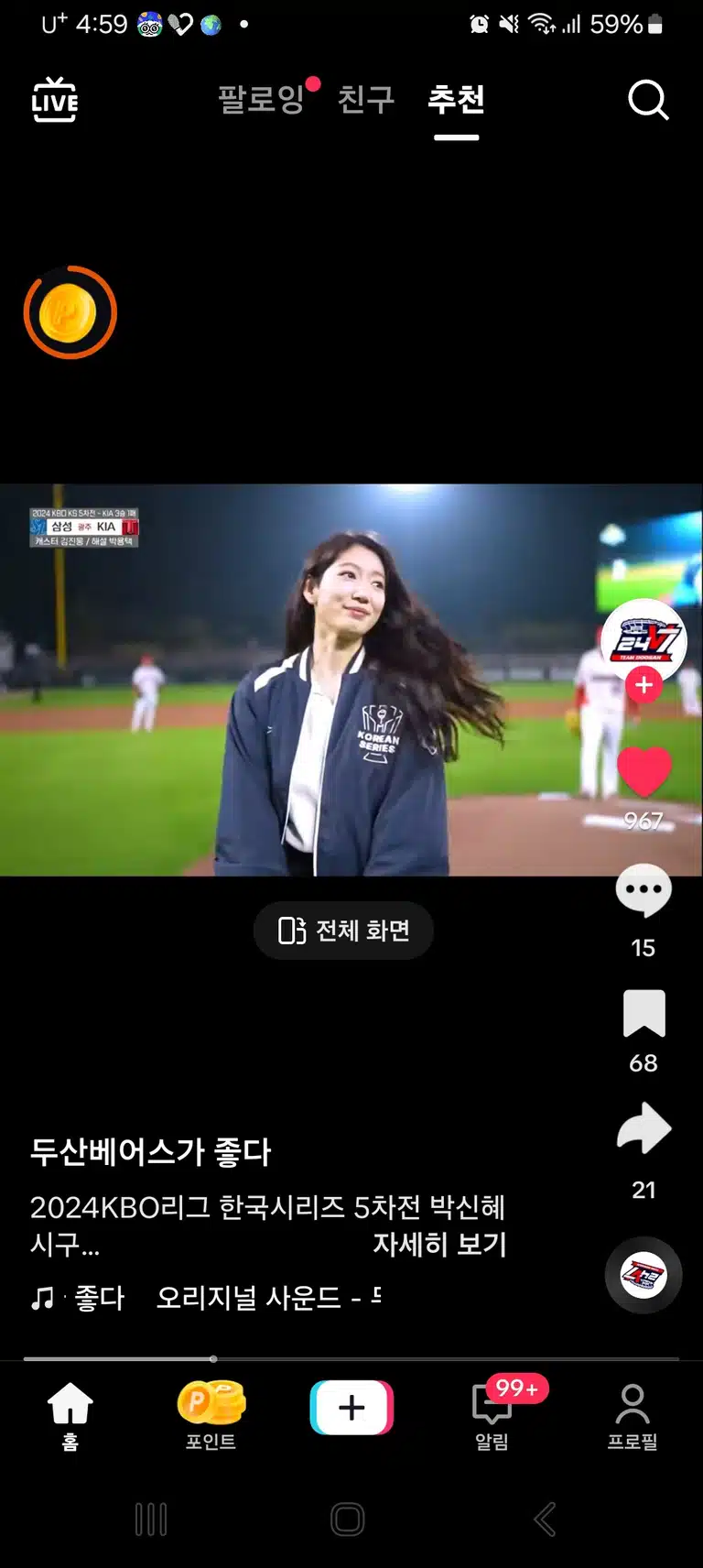Bookmark this video

(x=644, y=1013)
